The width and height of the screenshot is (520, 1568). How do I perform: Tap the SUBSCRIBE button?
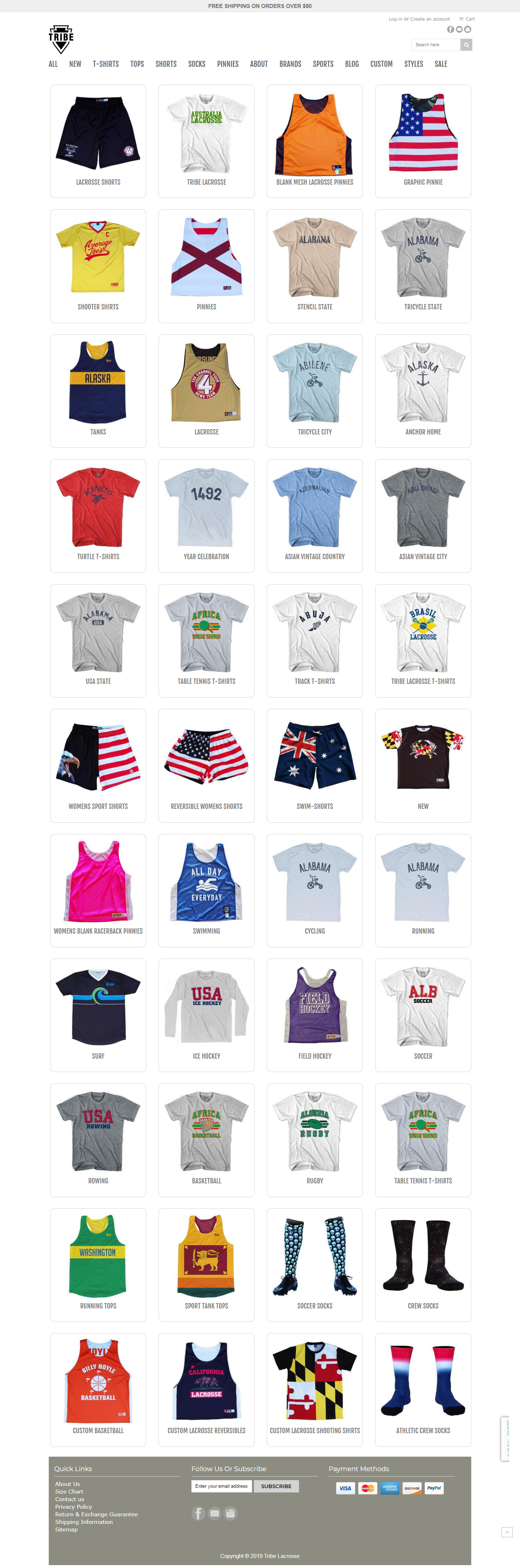(276, 1486)
